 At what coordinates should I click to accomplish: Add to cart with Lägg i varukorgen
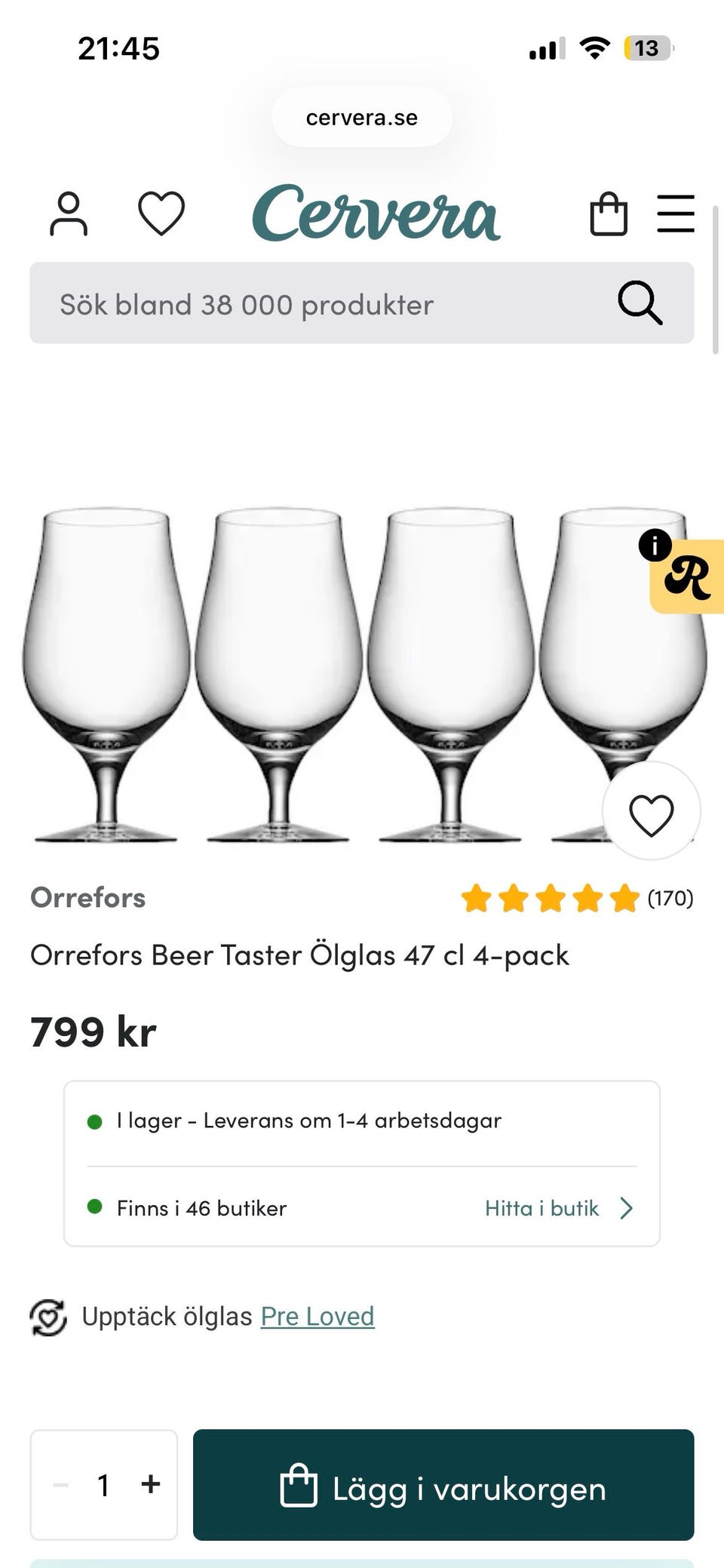point(443,1485)
